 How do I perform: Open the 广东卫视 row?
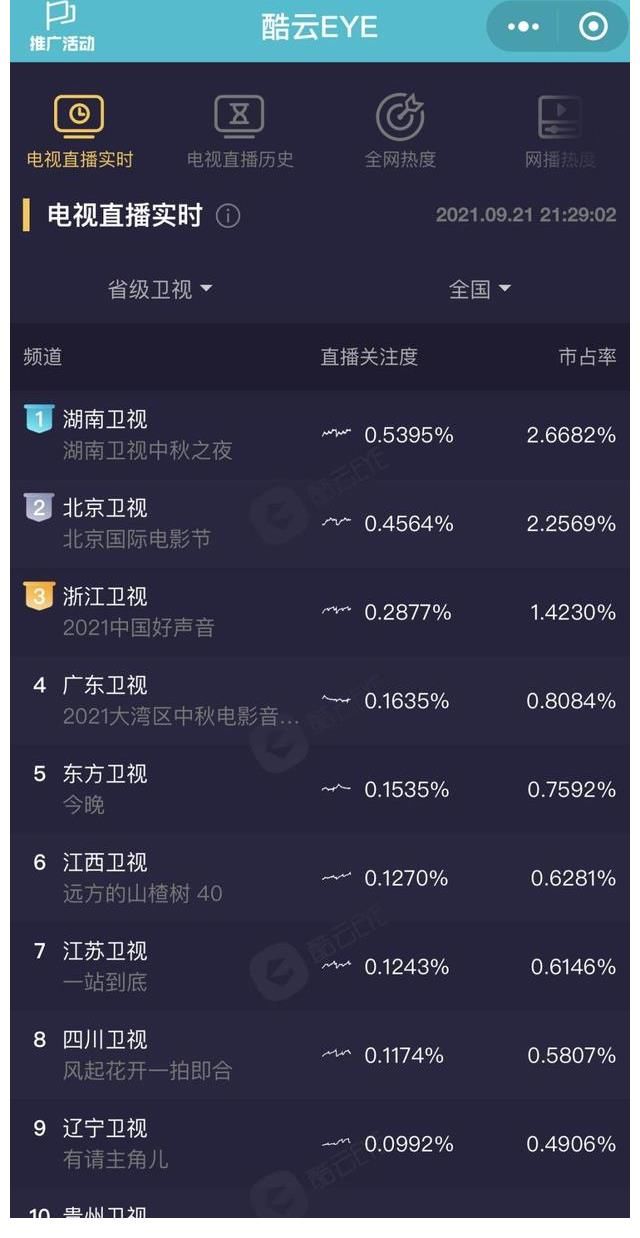click(320, 700)
